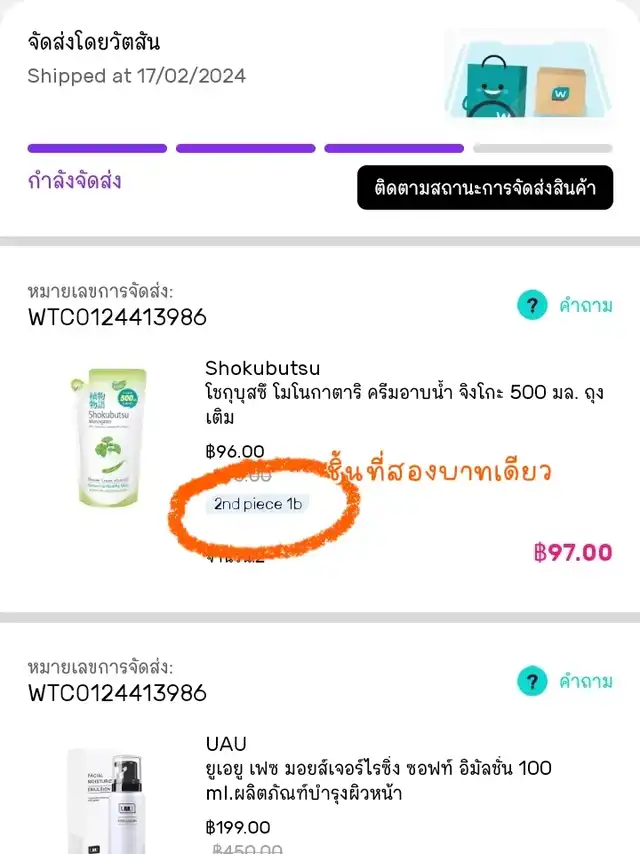This screenshot has width=640, height=854.
Task: Open the Shokubutsu shower cream product image
Action: [108, 437]
